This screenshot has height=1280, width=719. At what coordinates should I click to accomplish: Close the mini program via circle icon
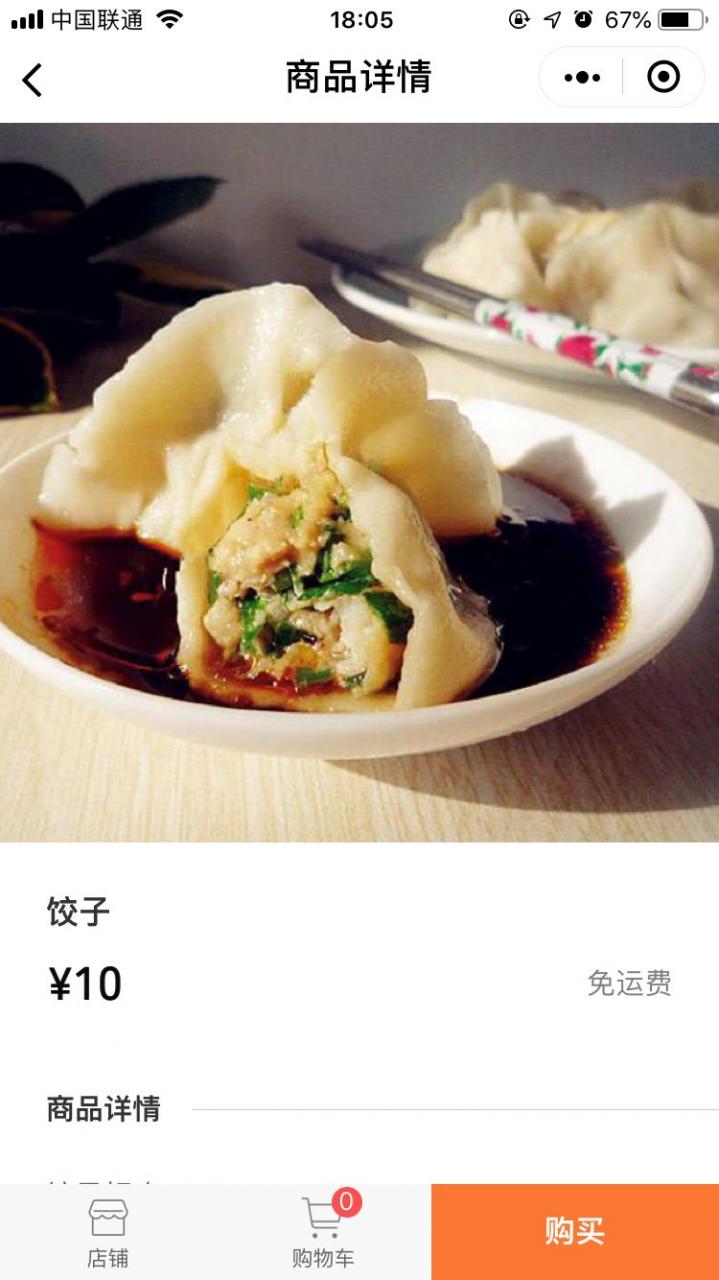click(663, 77)
